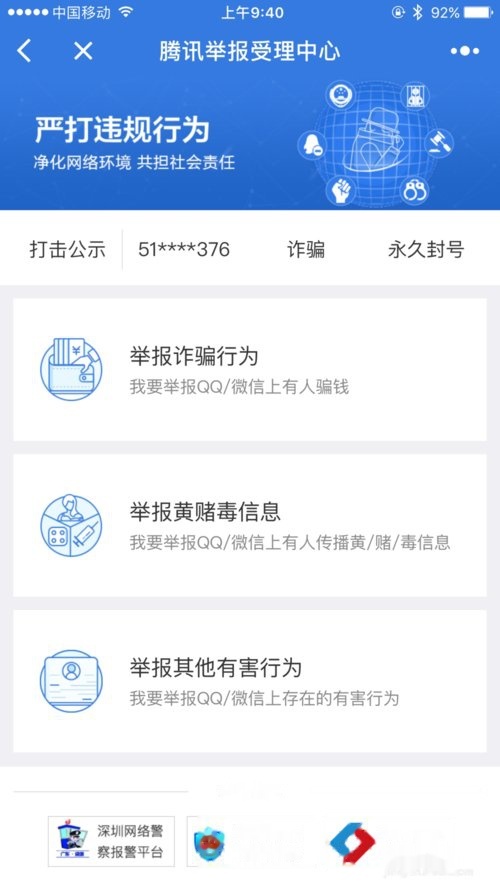This screenshot has width=500, height=889.
Task: Open 深圳网络警察报警平台 link
Action: (111, 841)
